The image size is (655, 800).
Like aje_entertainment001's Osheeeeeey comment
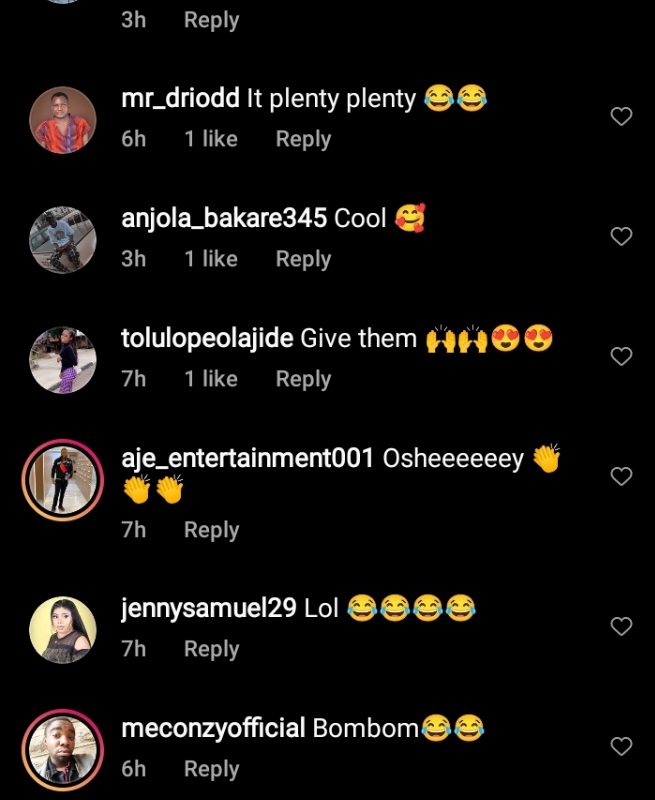(621, 476)
